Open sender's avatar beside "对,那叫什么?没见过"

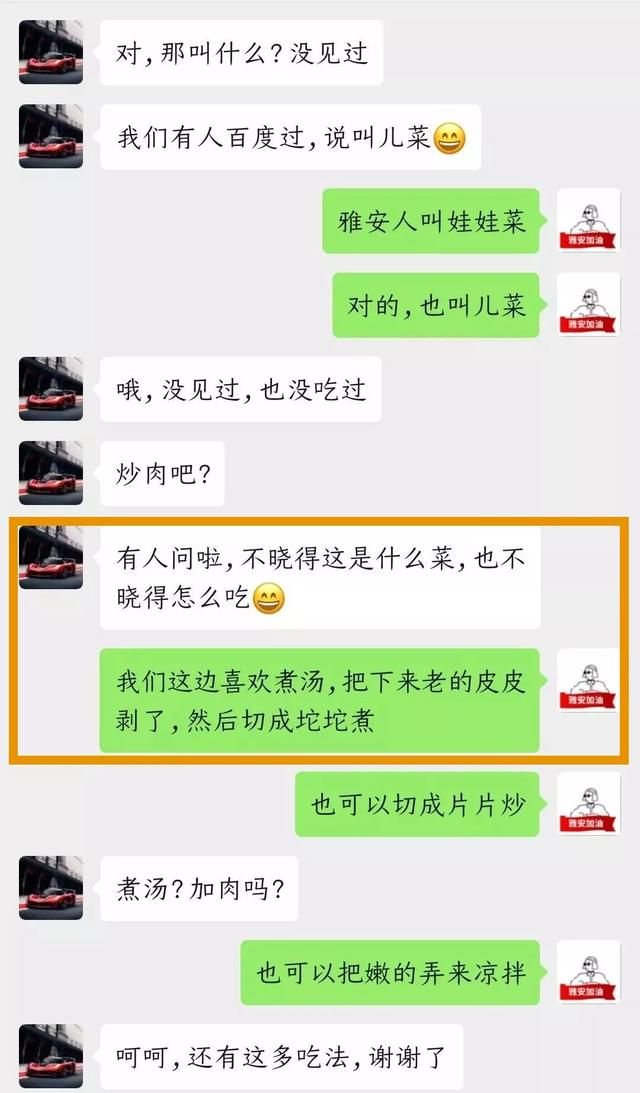point(51,52)
